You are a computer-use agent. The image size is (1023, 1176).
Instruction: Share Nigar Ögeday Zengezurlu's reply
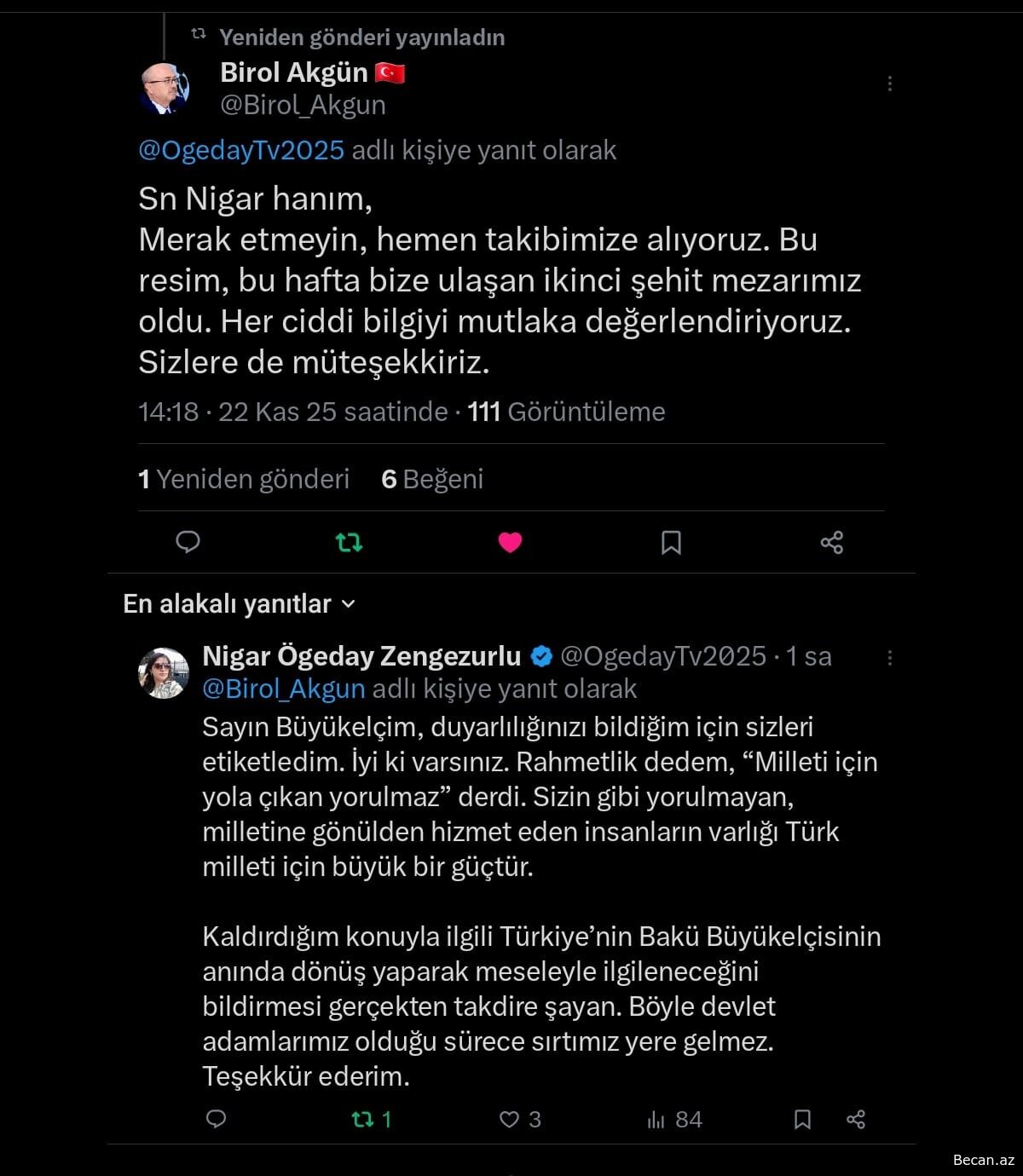click(x=856, y=1119)
